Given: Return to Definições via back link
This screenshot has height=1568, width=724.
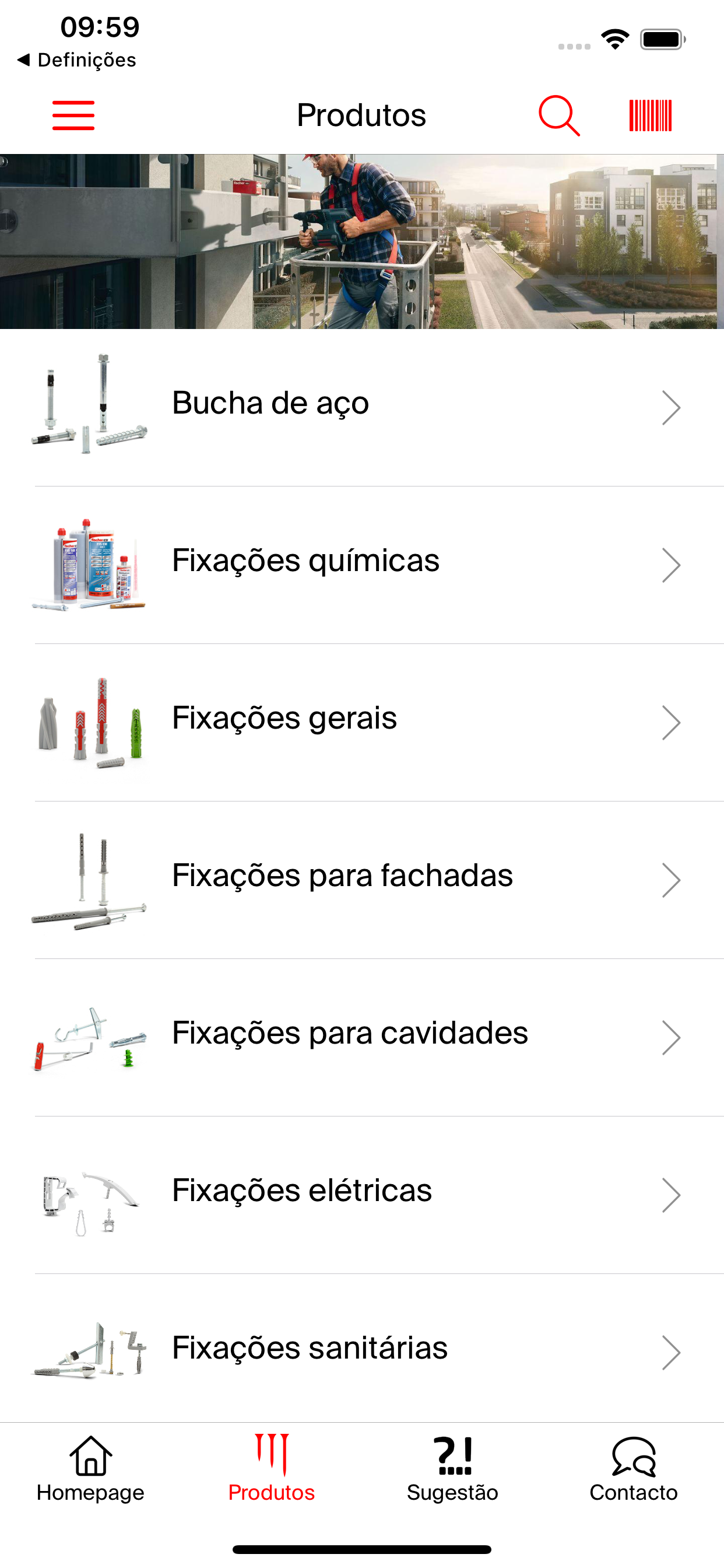Looking at the screenshot, I should (x=77, y=60).
